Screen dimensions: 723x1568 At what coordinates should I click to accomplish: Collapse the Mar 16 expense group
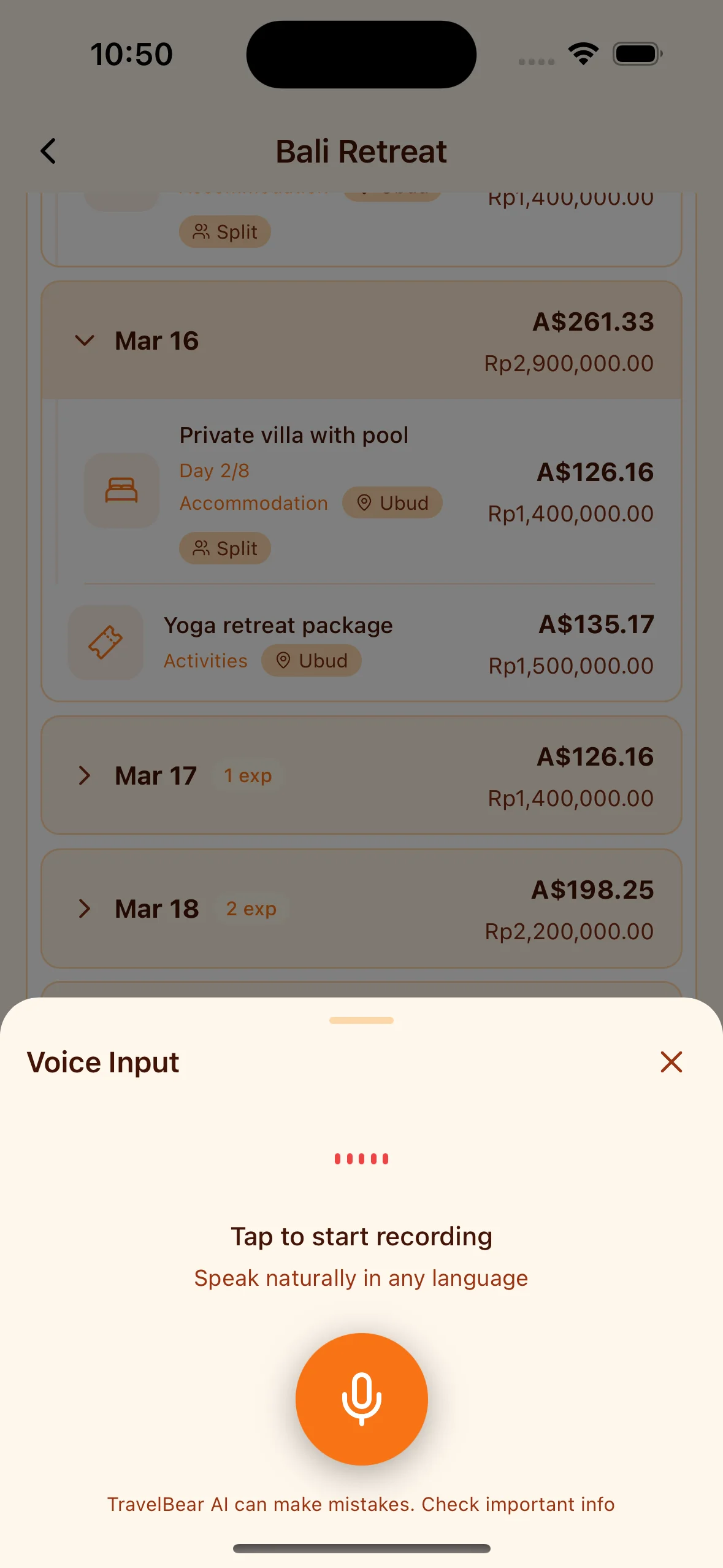pos(85,341)
